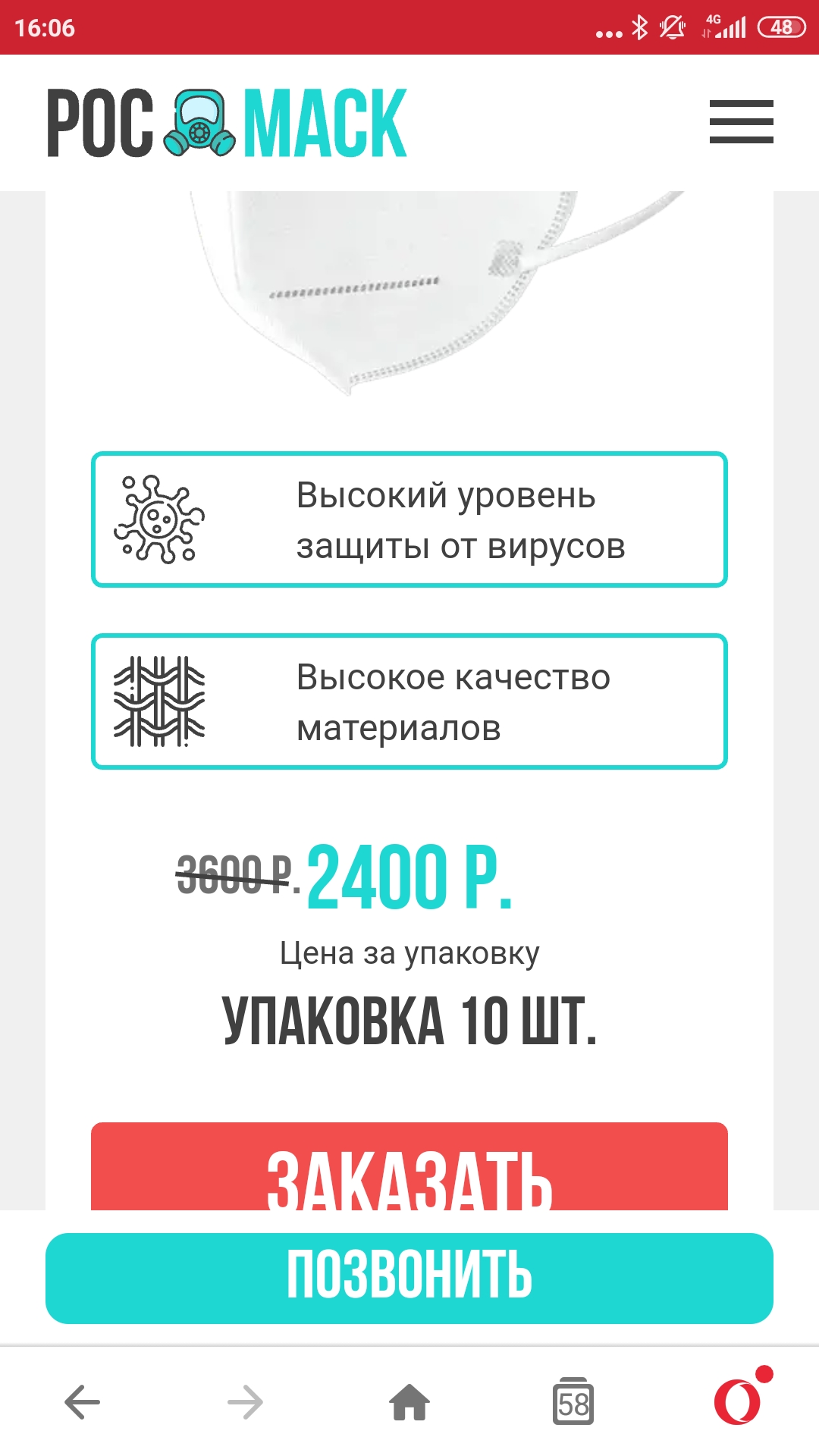Tap the РОСМАСК site logo
This screenshot has height=1456, width=819.
click(227, 123)
